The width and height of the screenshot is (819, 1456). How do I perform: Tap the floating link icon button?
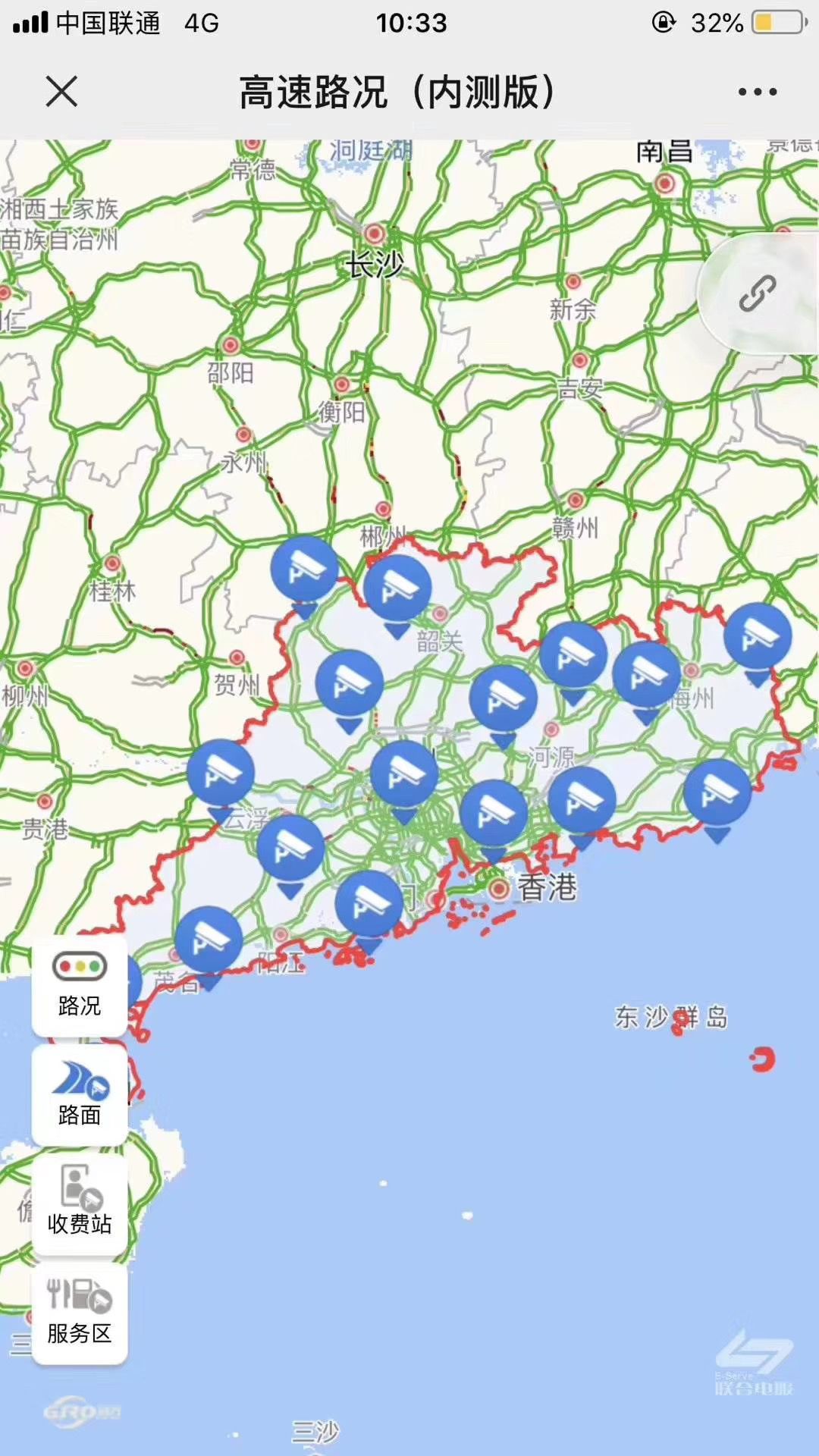click(x=757, y=293)
